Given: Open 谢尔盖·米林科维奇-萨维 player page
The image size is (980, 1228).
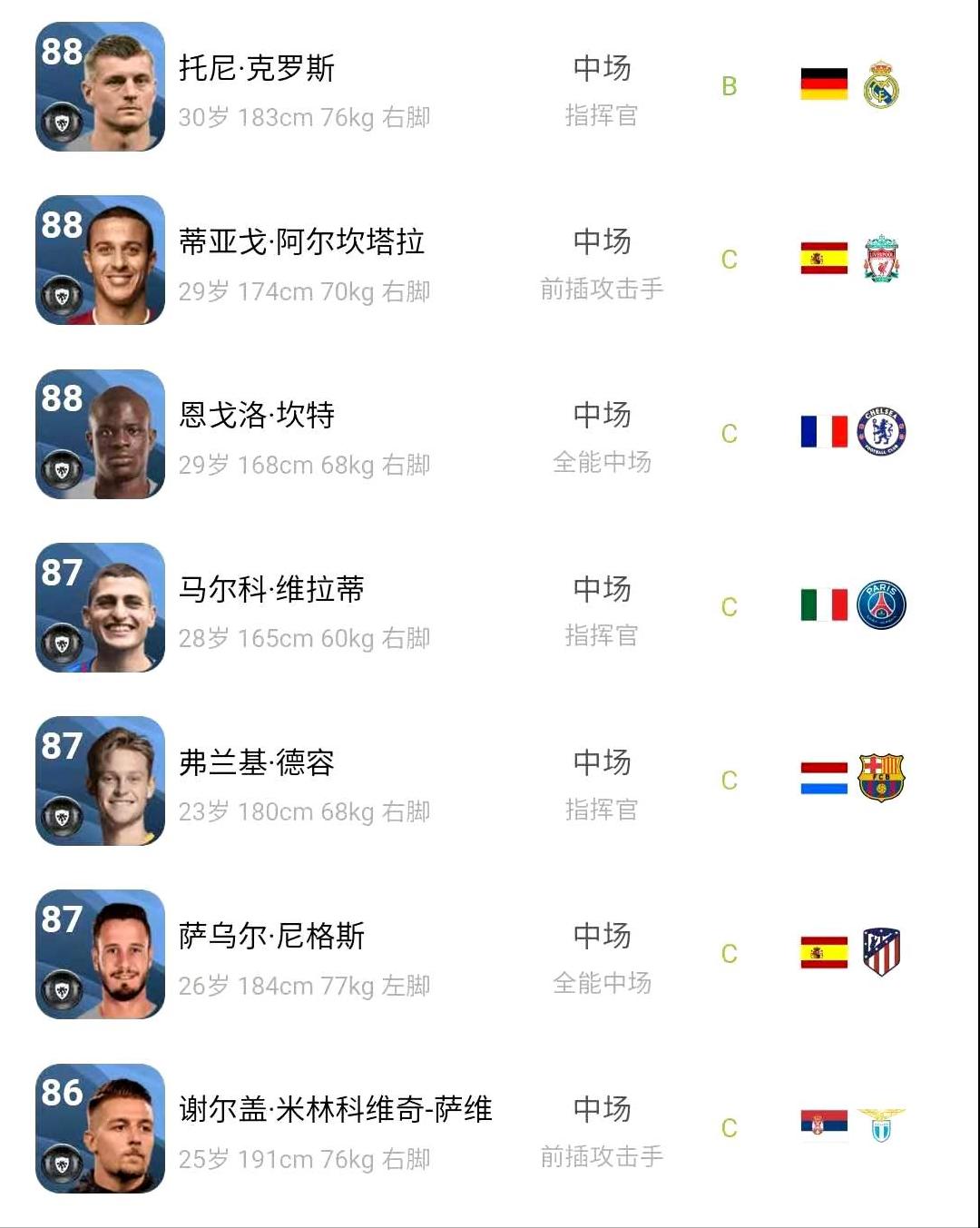Looking at the screenshot, I should click(335, 1110).
